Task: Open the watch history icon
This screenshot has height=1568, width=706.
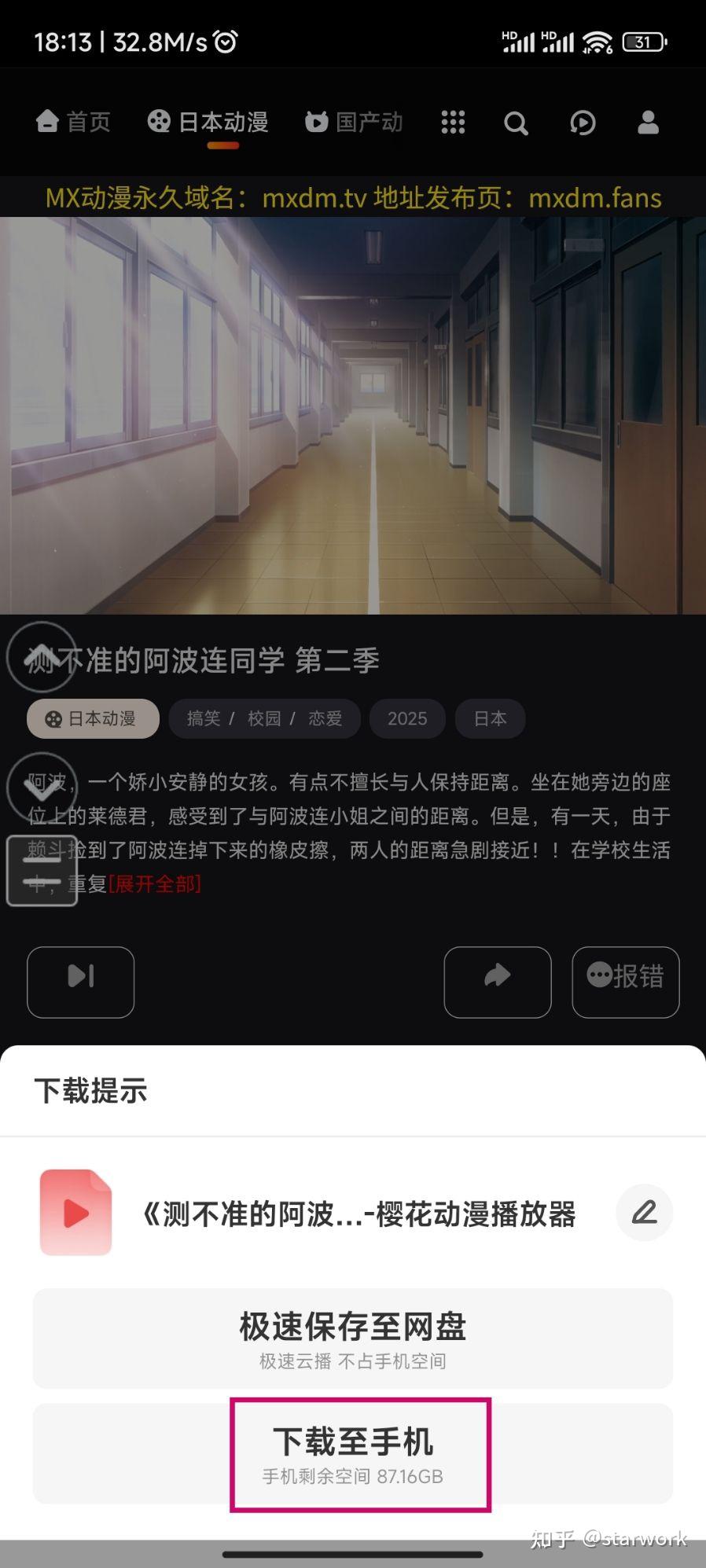Action: click(x=583, y=123)
